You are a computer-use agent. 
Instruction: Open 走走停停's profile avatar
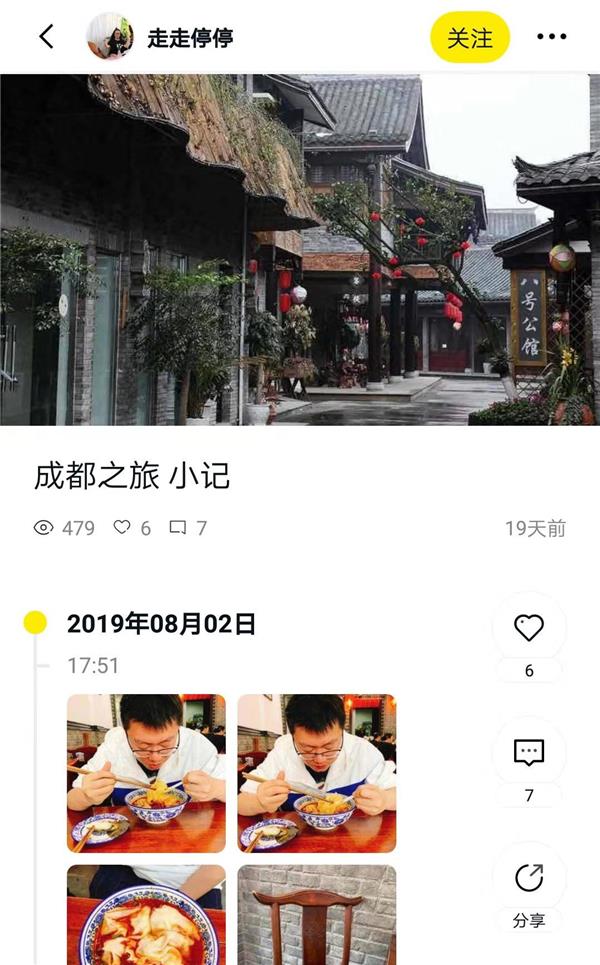click(x=109, y=37)
